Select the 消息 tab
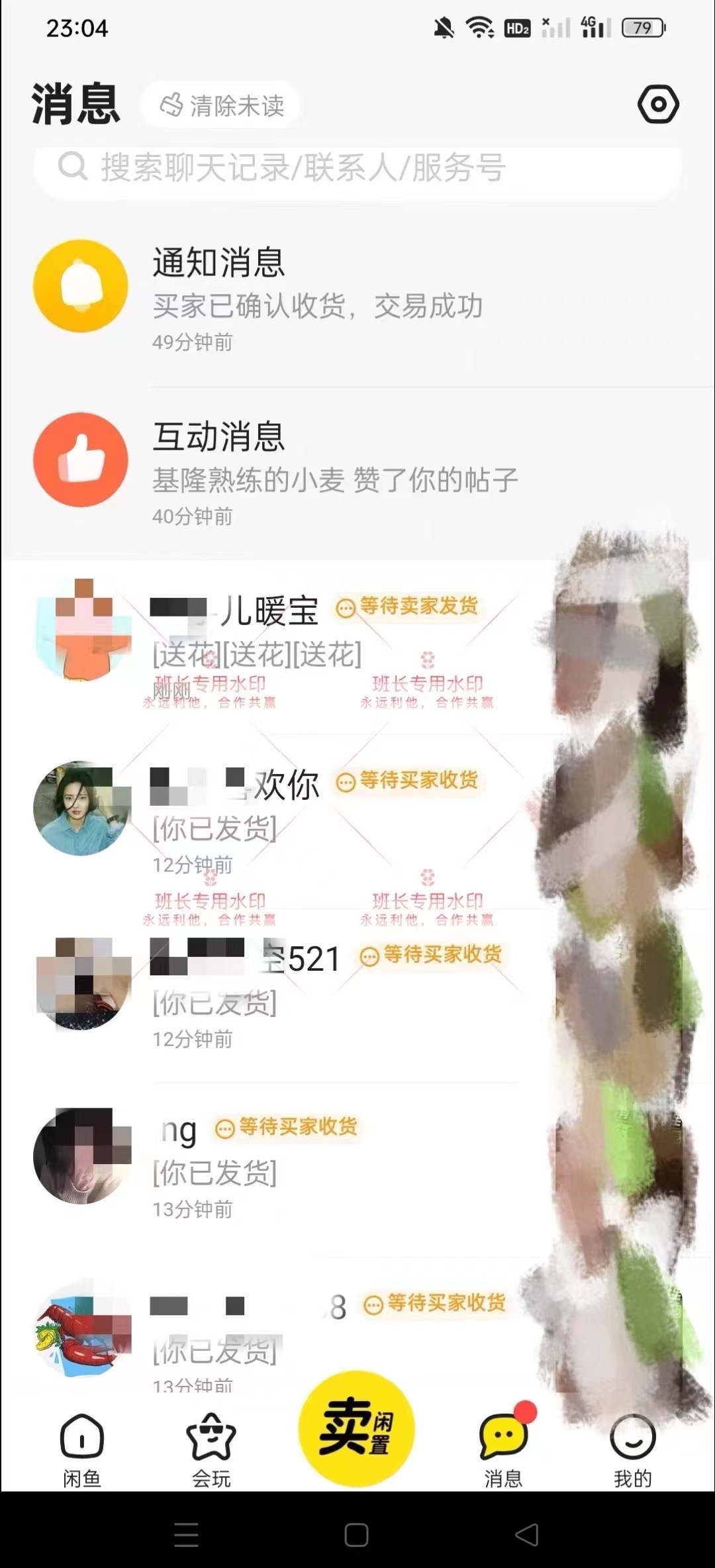The width and height of the screenshot is (715, 1568). point(503,1450)
